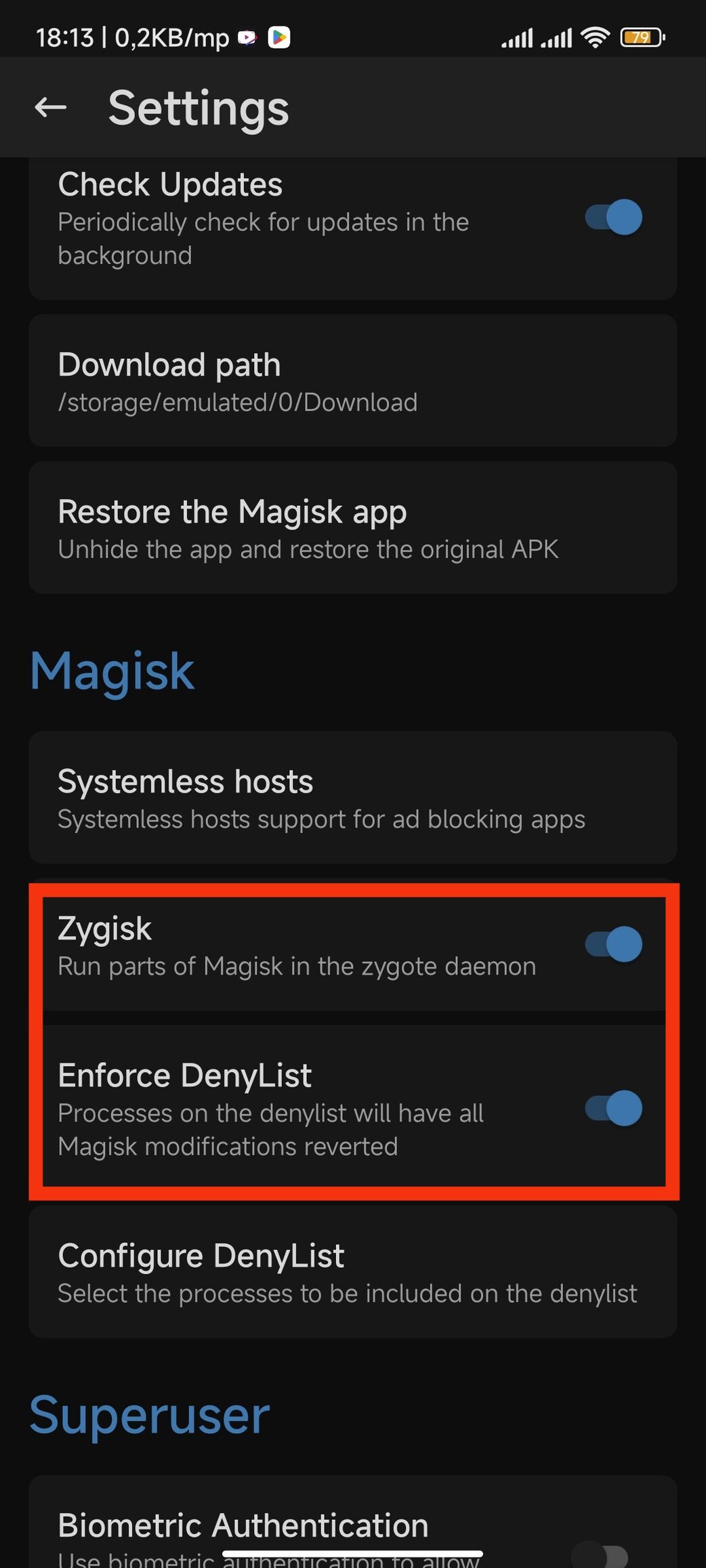
Task: Open the Download path setting
Action: coord(353,381)
